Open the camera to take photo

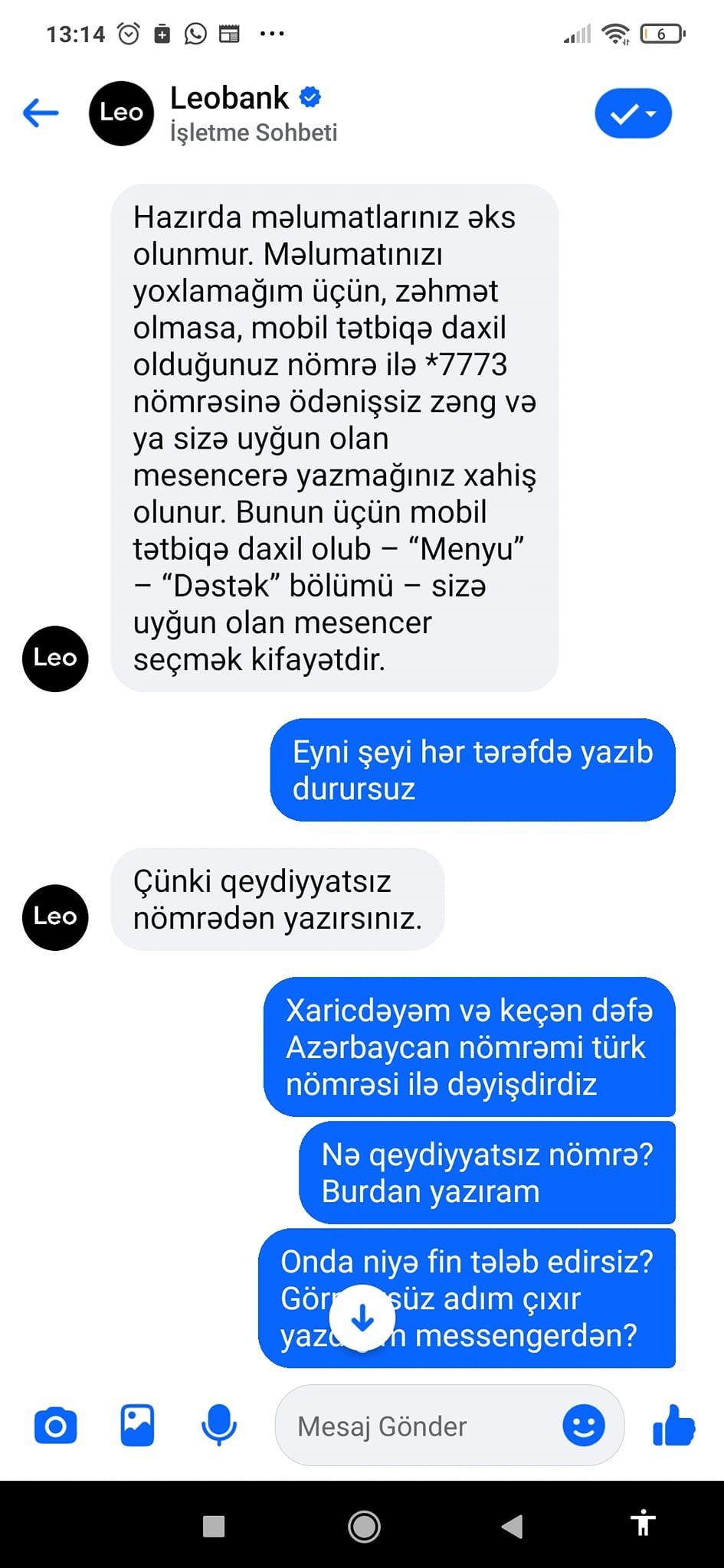point(56,1426)
